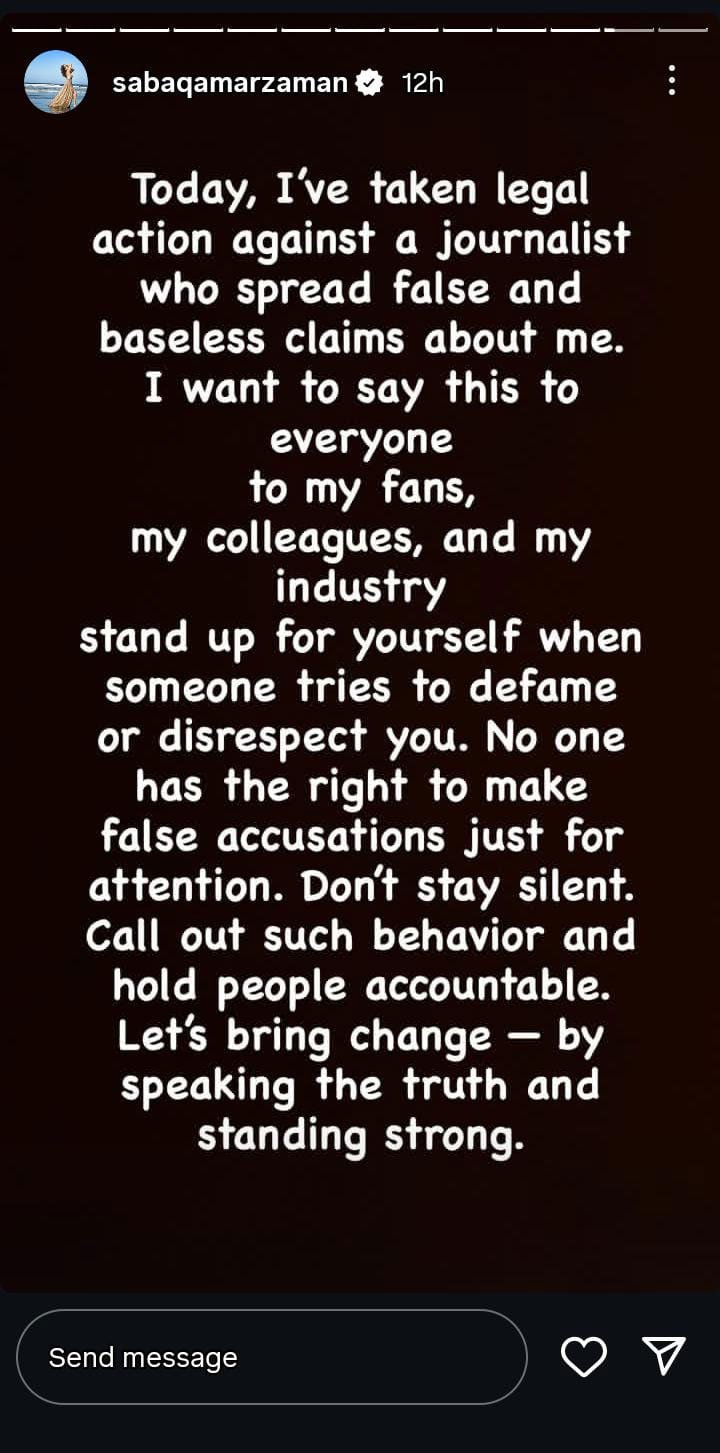The image size is (720, 1453).
Task: Share this story via paper plane
Action: point(664,1356)
